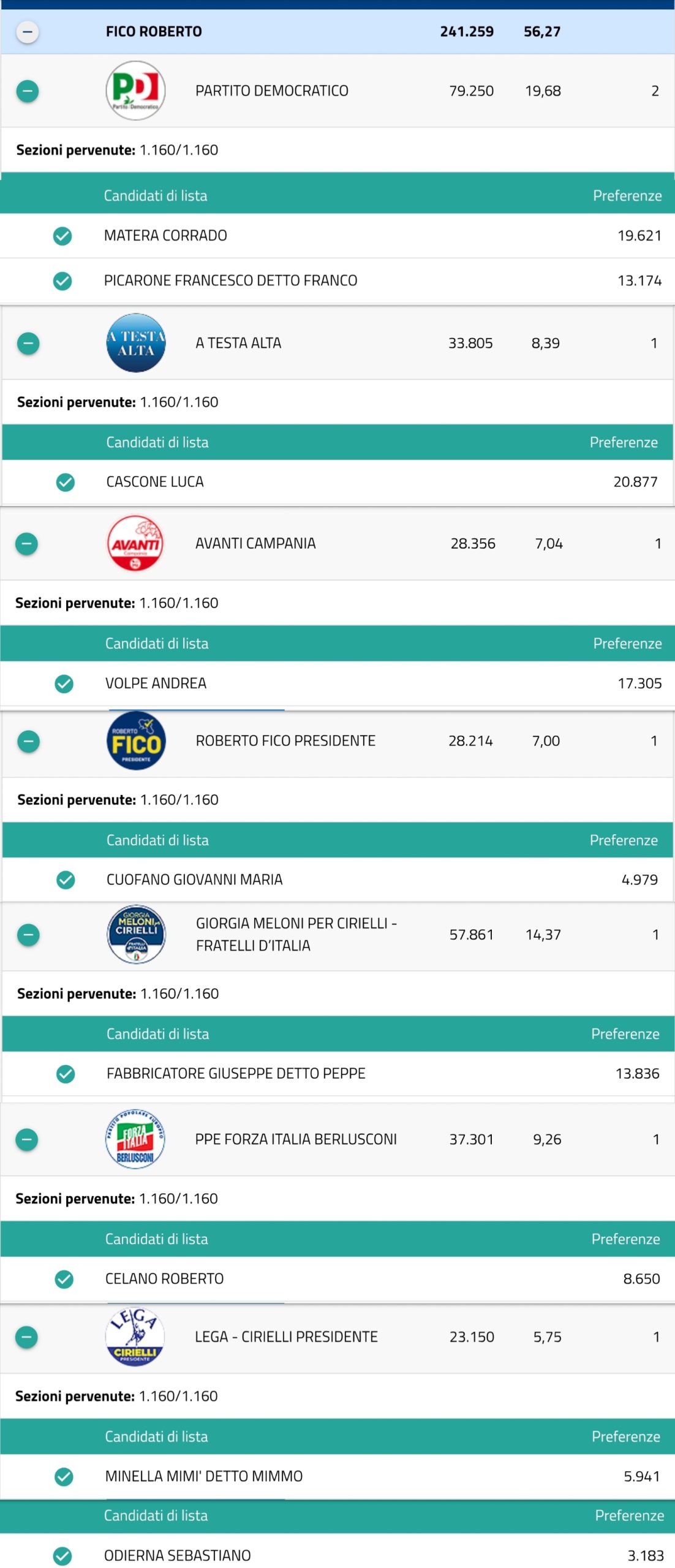
Task: Collapse the A Testa Alta list
Action: [28, 343]
